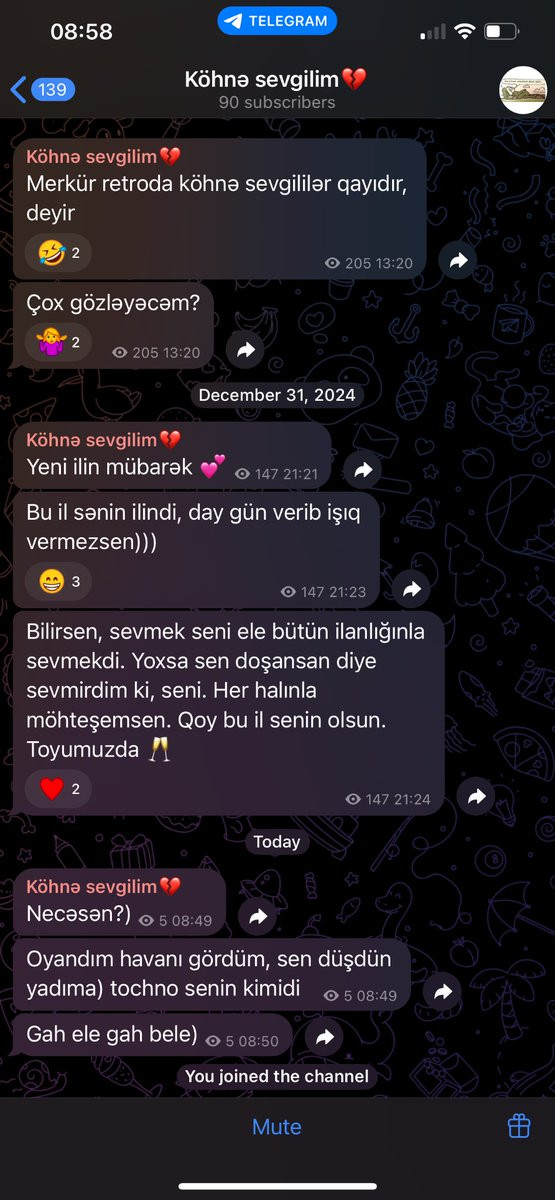The height and width of the screenshot is (1200, 555).
Task: Open the channel profile picture
Action: point(523,90)
